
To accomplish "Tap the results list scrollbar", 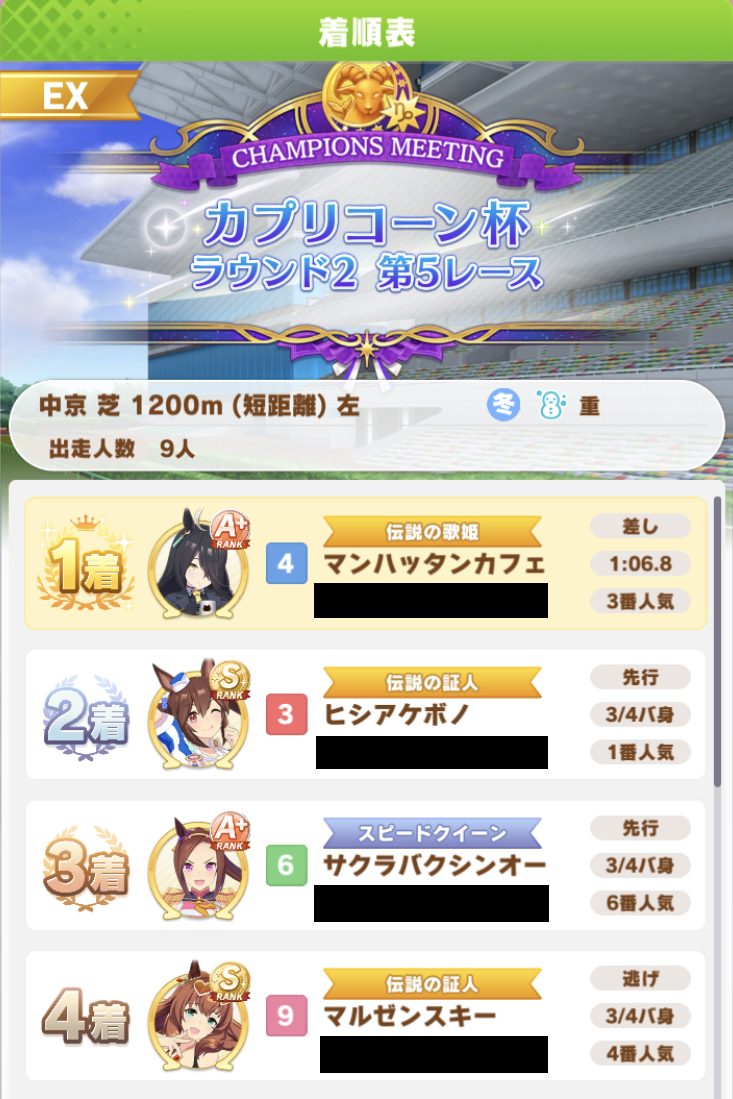I will tap(718, 640).
